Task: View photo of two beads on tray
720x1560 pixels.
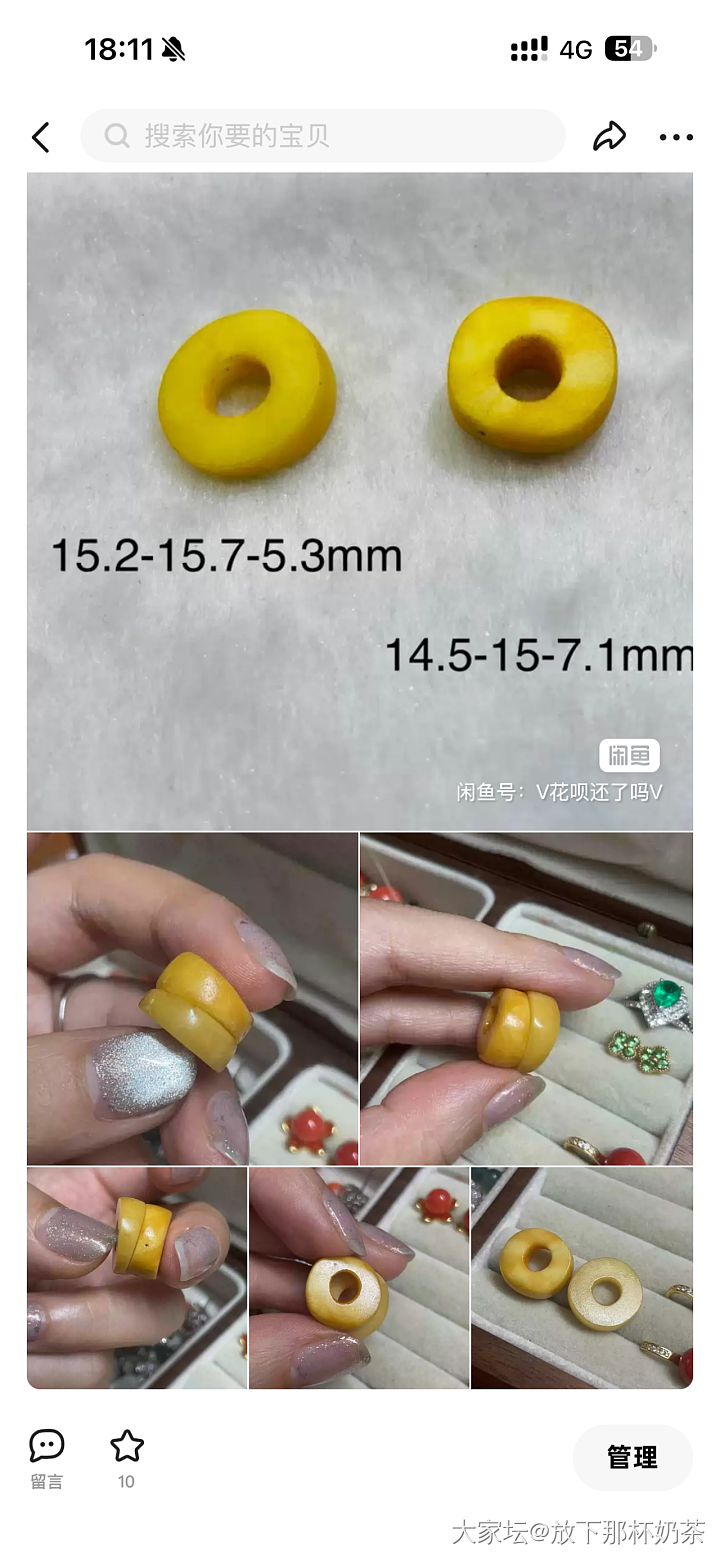Action: tap(582, 1278)
